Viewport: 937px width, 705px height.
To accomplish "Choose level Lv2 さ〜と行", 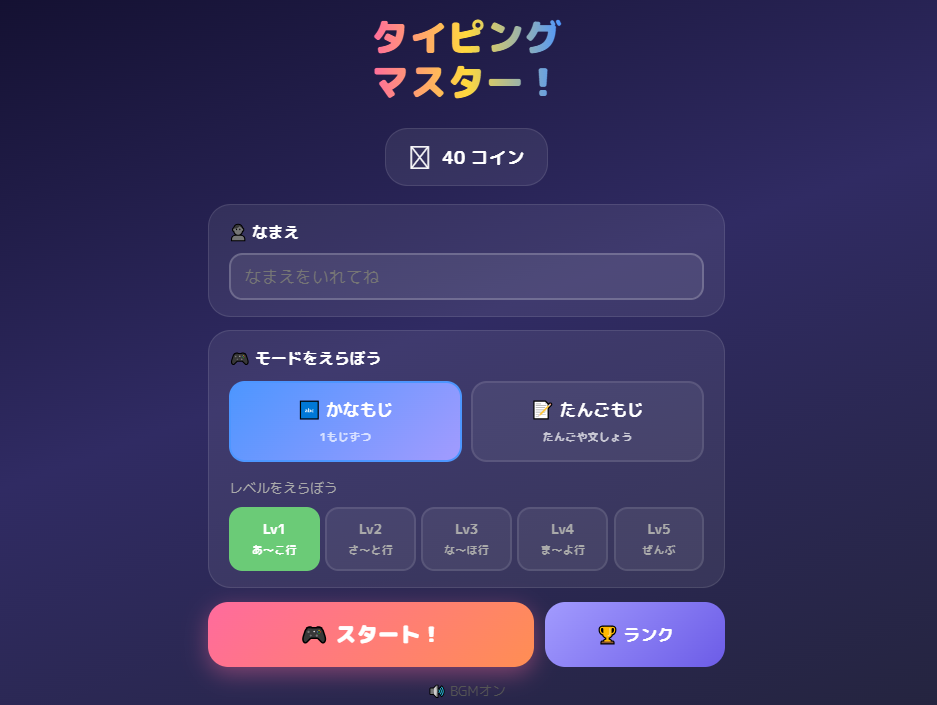I will coord(370,539).
